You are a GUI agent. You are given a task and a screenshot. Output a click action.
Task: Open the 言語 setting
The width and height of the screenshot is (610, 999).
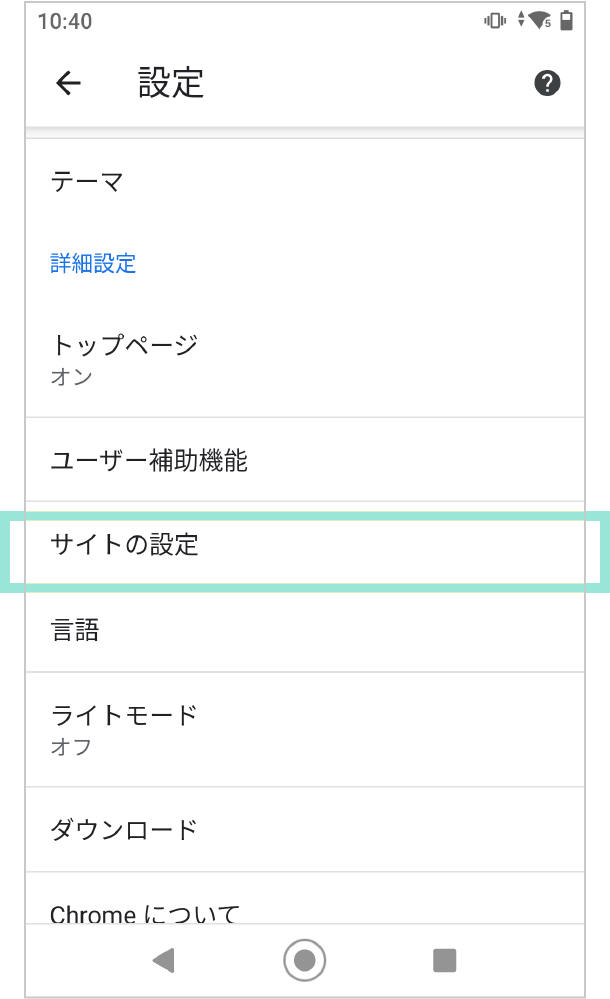click(x=305, y=630)
